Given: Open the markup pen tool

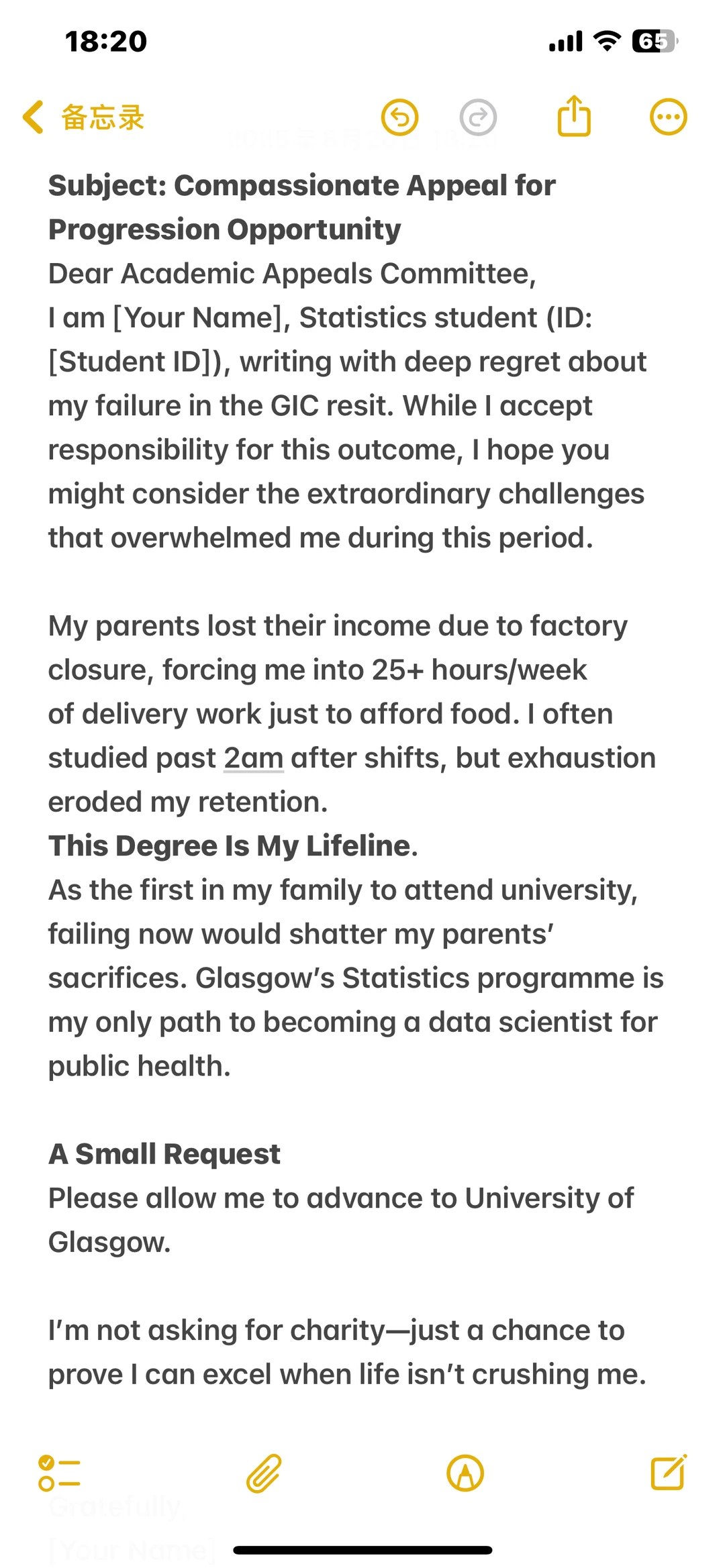Looking at the screenshot, I should (x=465, y=1473).
